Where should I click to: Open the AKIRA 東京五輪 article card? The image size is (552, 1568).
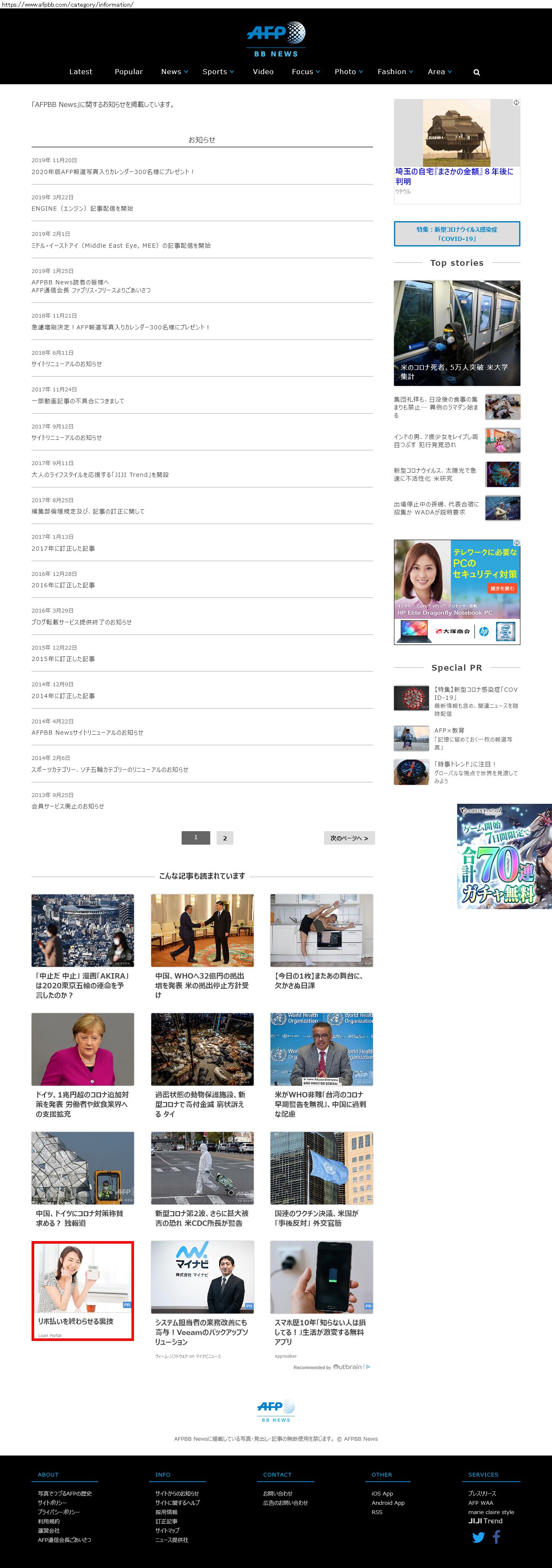(82, 947)
